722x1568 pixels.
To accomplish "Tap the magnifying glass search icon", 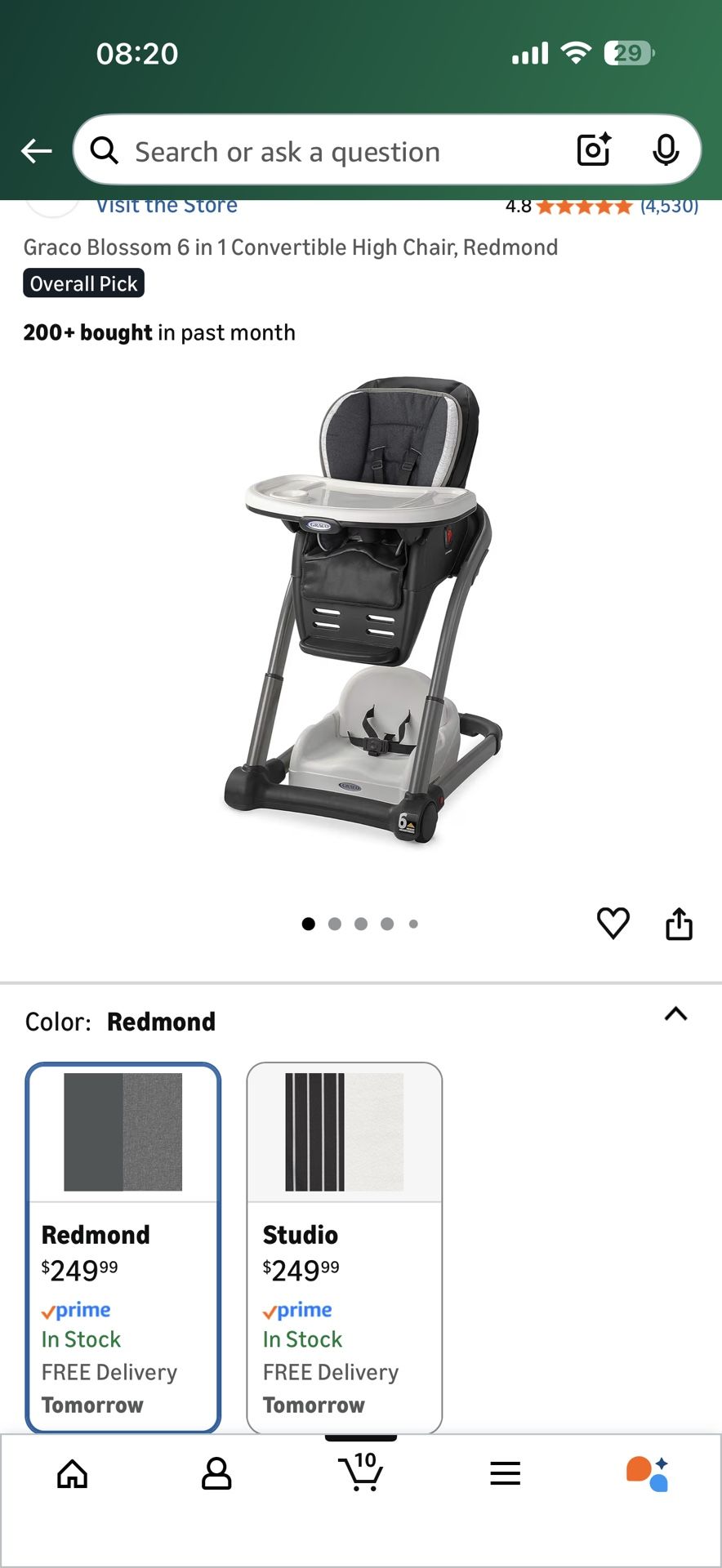I will pos(105,149).
